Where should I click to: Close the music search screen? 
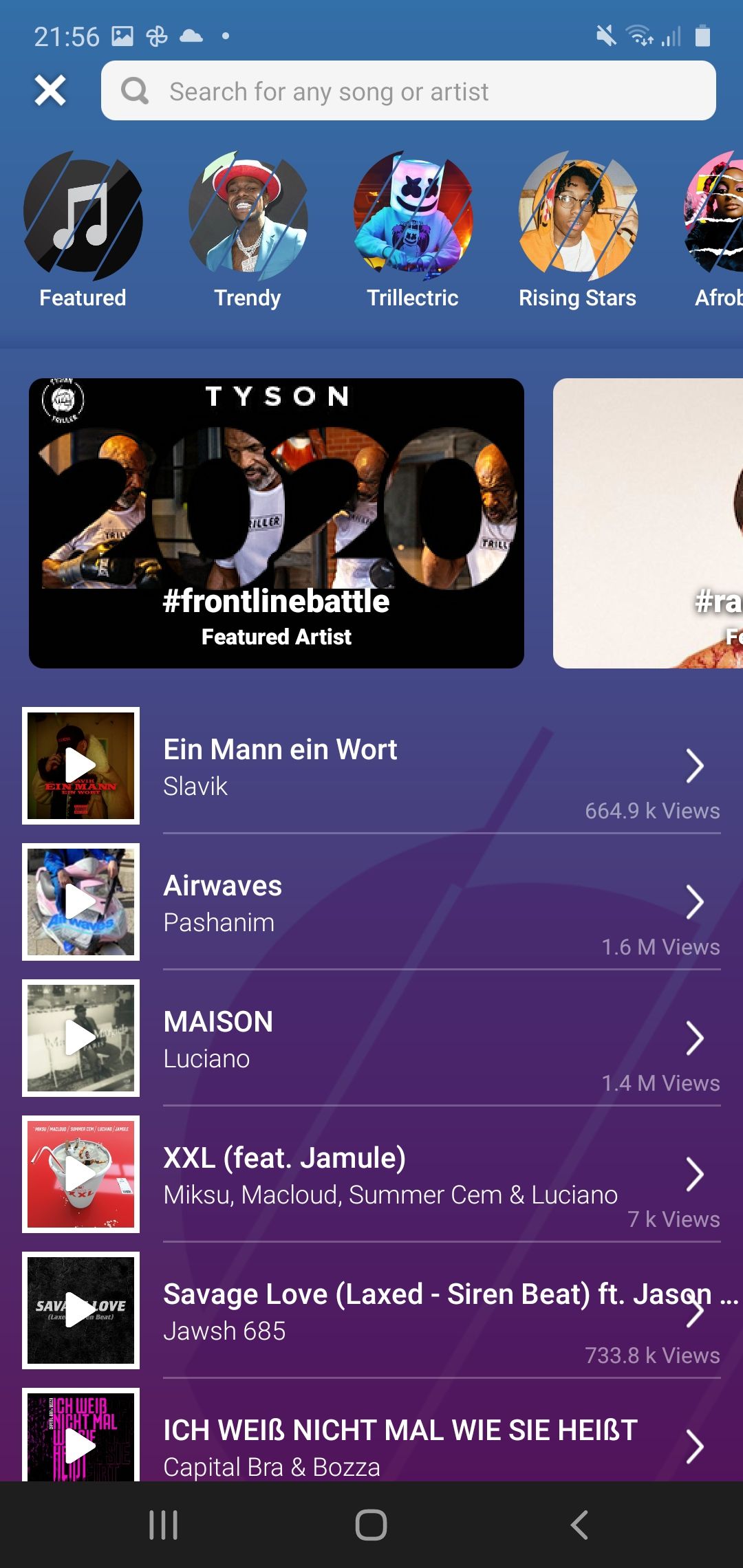point(50,90)
